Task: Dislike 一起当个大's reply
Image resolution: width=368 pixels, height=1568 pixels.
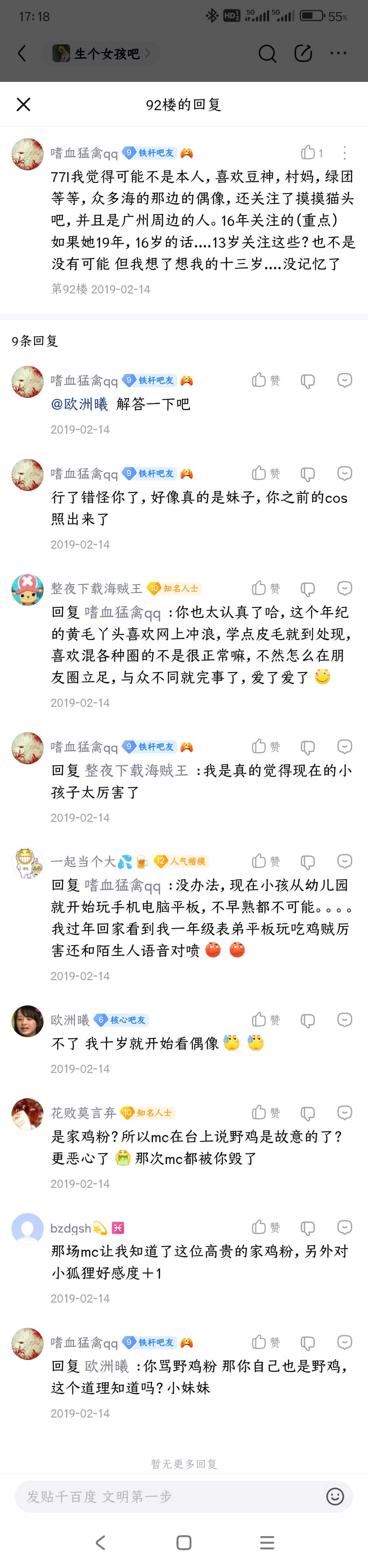Action: [308, 861]
